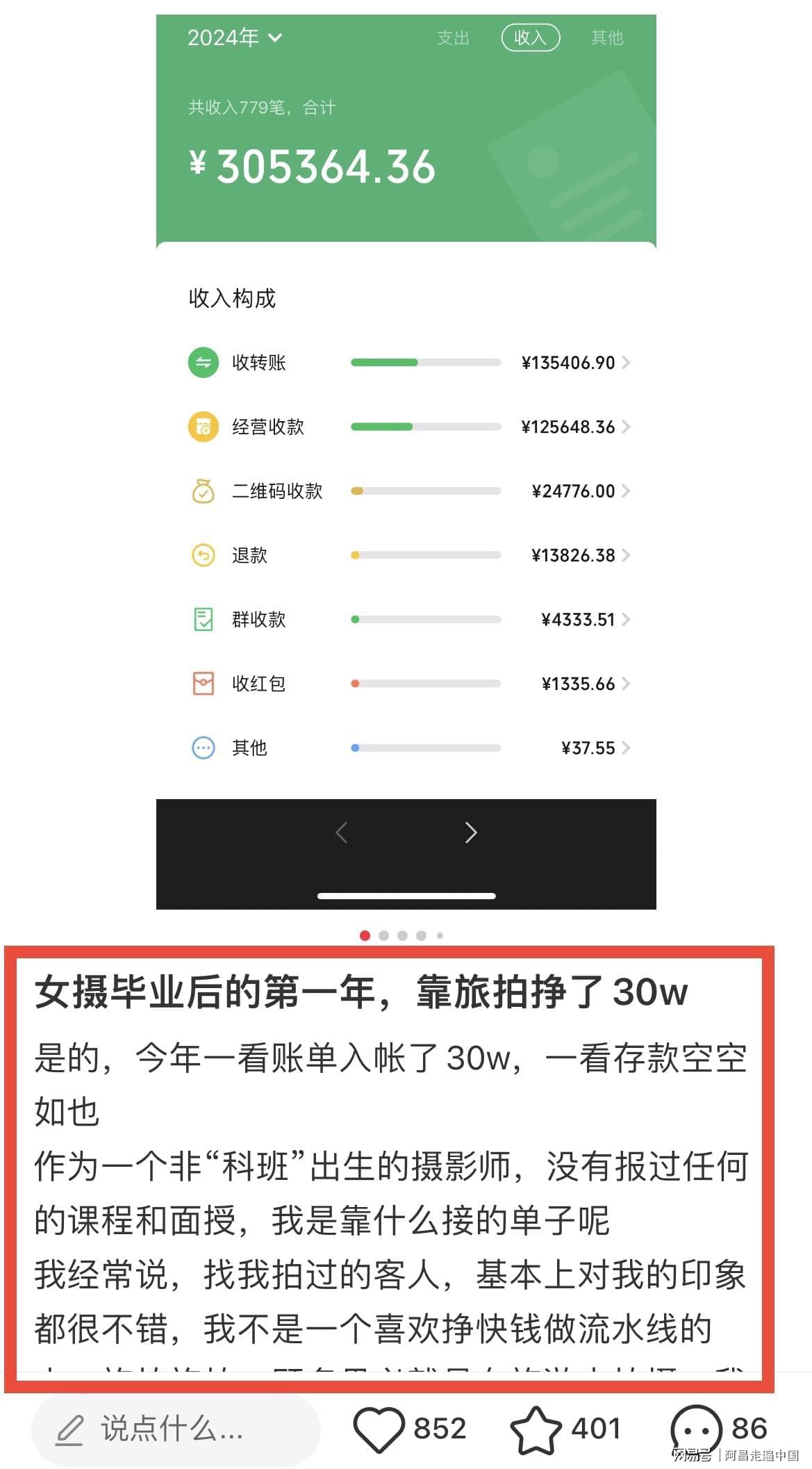Screen dimensions: 812x1469
Task: Favorite the post with the star icon
Action: [536, 1429]
